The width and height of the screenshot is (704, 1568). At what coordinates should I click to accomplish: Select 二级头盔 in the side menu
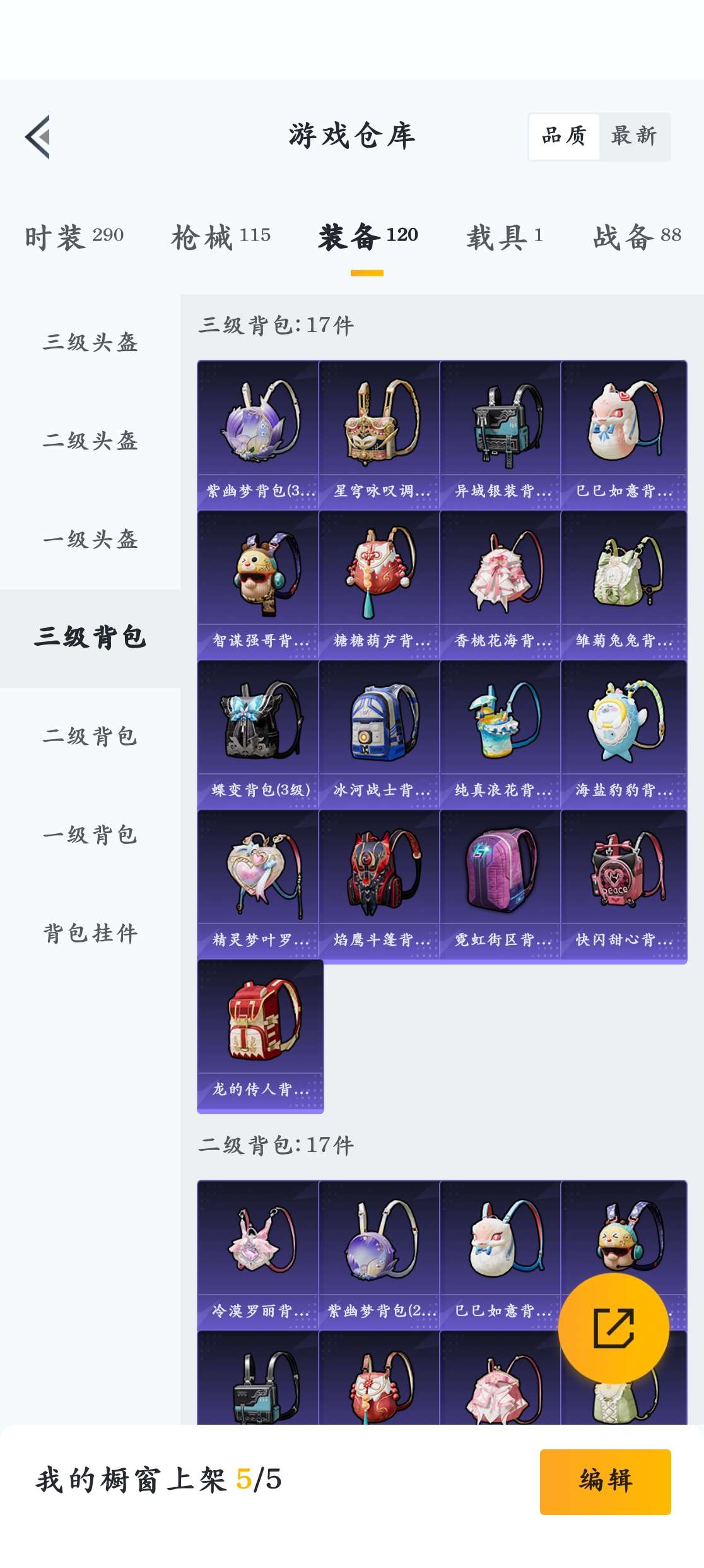90,441
